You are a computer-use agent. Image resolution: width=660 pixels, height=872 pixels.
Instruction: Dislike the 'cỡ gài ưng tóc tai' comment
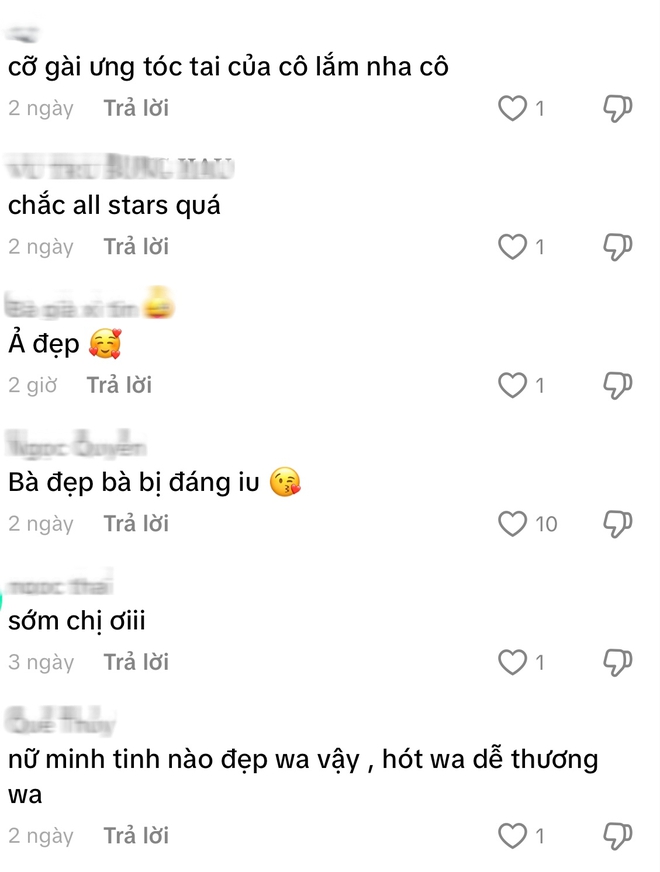[618, 109]
